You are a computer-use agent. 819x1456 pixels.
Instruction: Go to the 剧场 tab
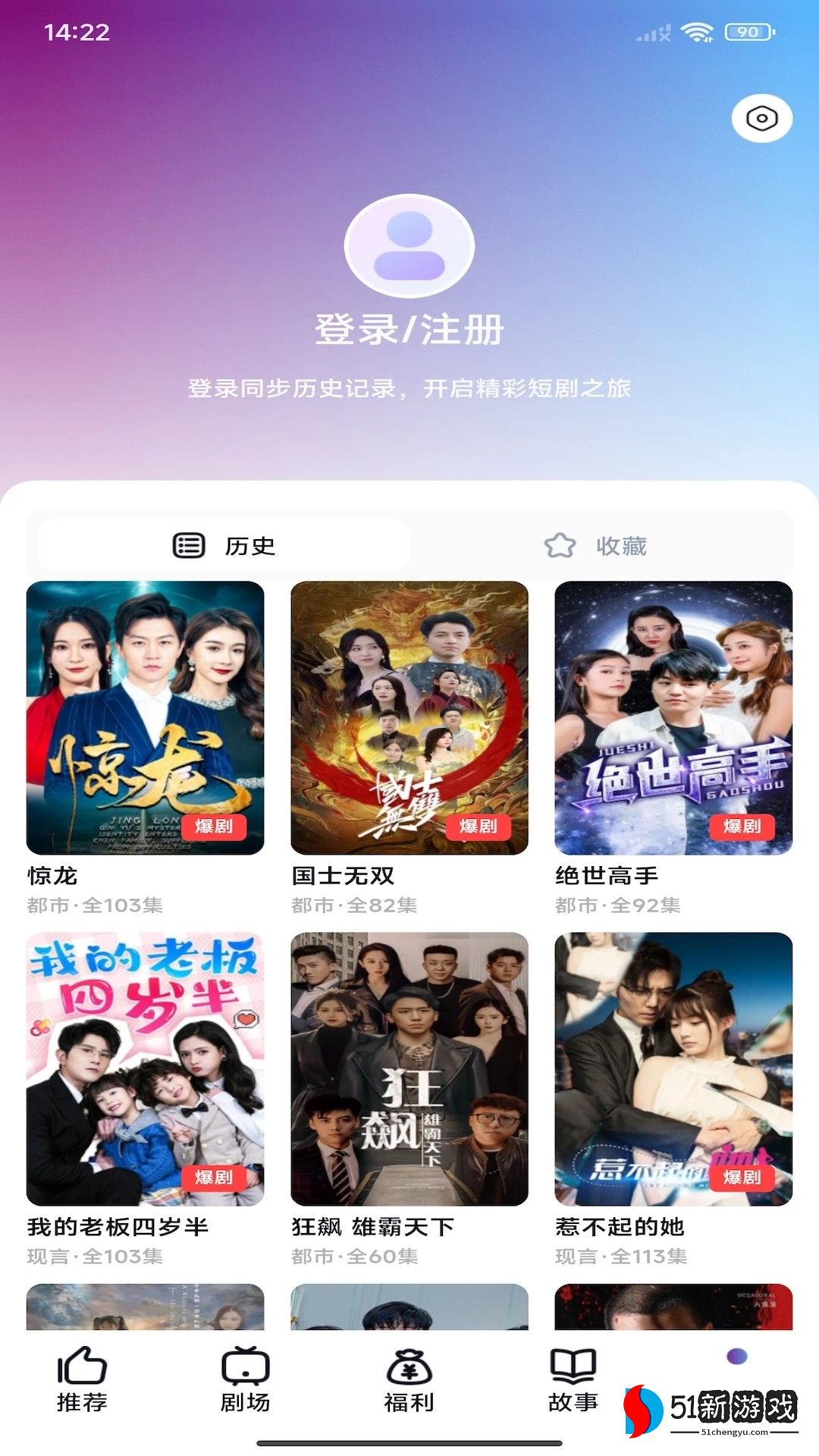(246, 1380)
